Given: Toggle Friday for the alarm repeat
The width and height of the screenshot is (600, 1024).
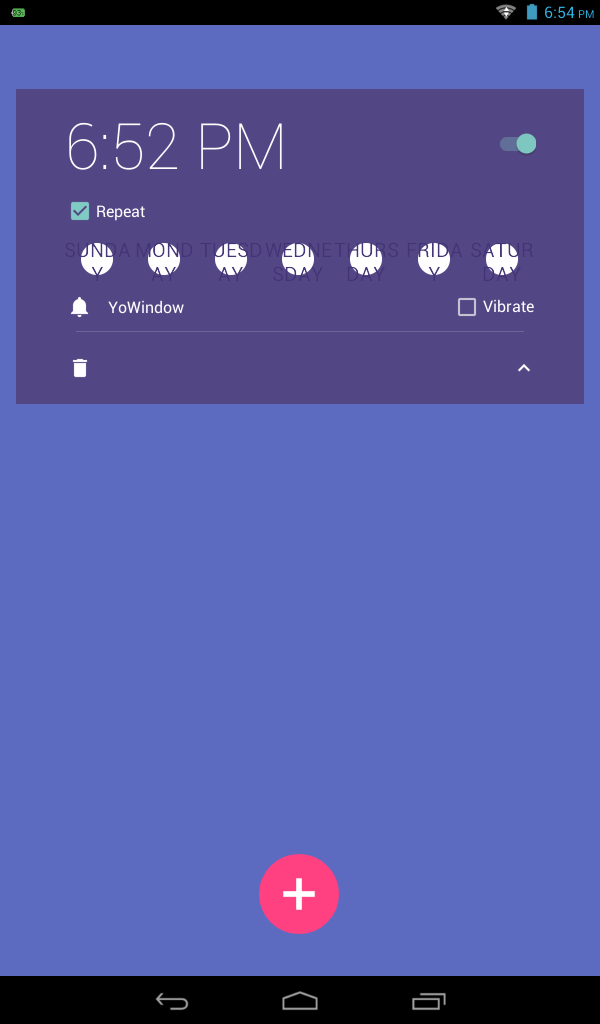Looking at the screenshot, I should [434, 259].
